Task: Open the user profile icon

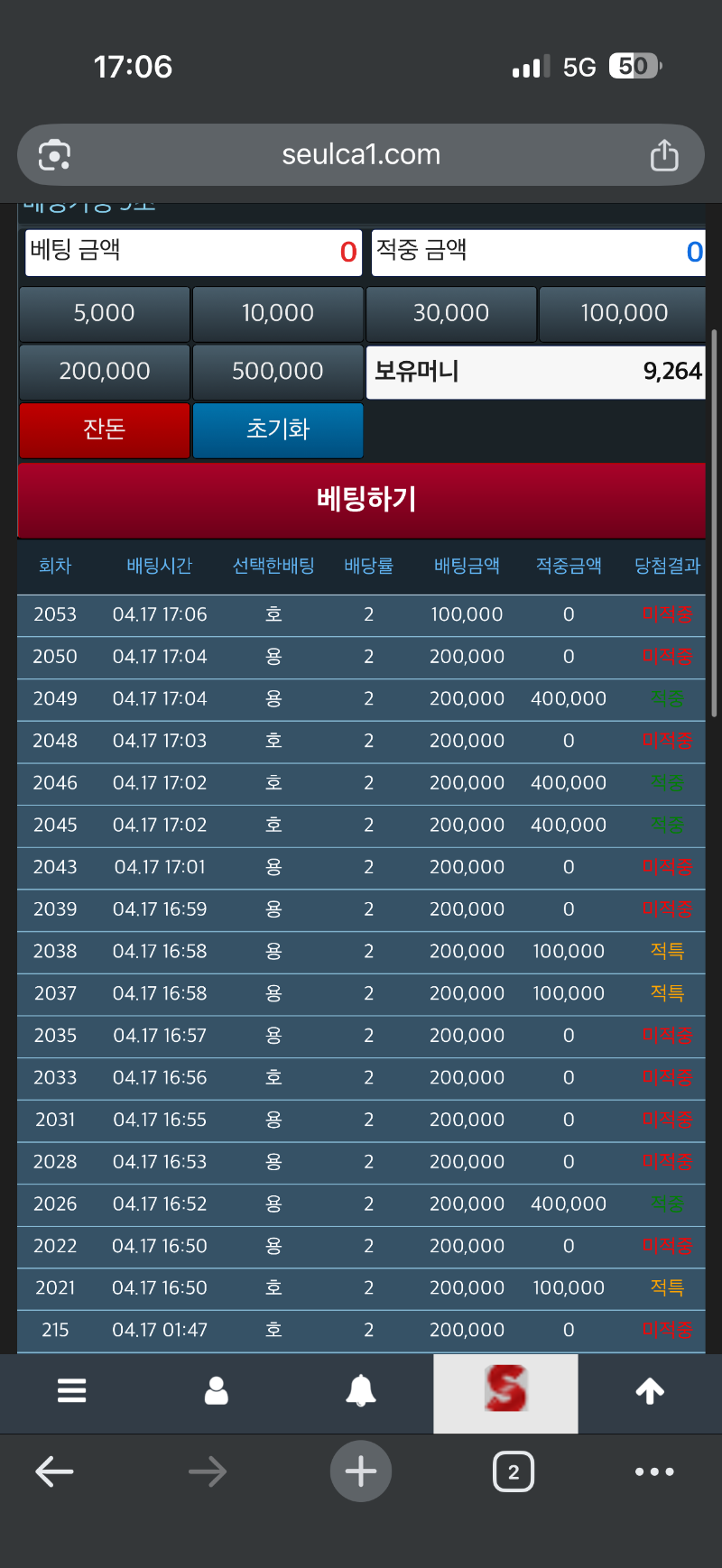Action: 217,1391
